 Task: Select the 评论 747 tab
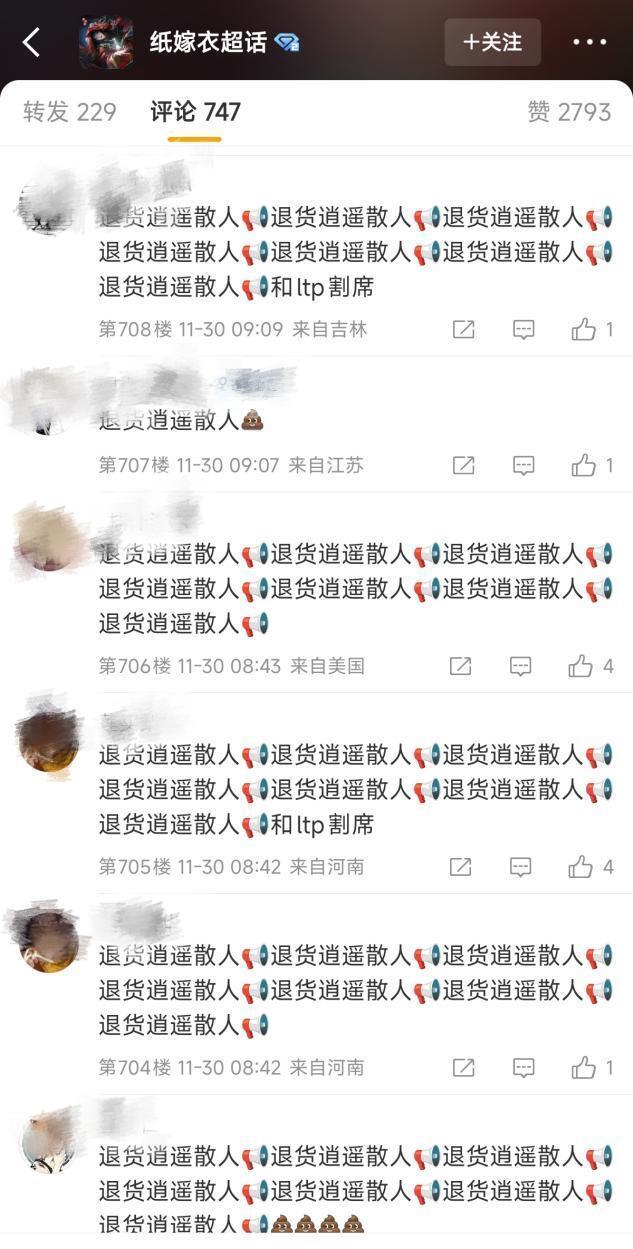point(195,112)
